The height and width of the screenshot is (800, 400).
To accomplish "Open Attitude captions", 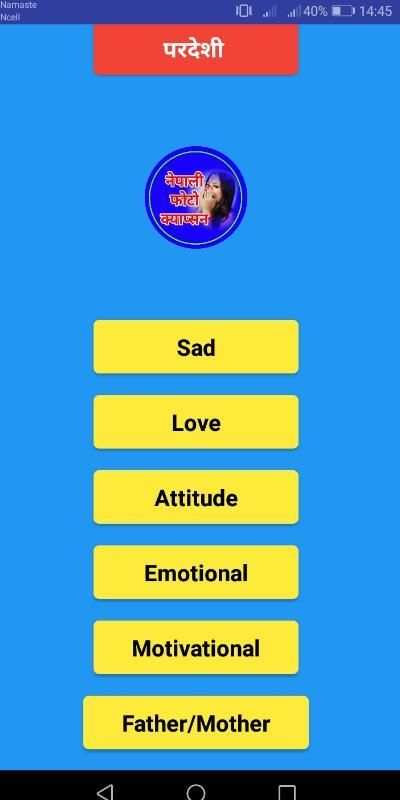I will click(196, 497).
